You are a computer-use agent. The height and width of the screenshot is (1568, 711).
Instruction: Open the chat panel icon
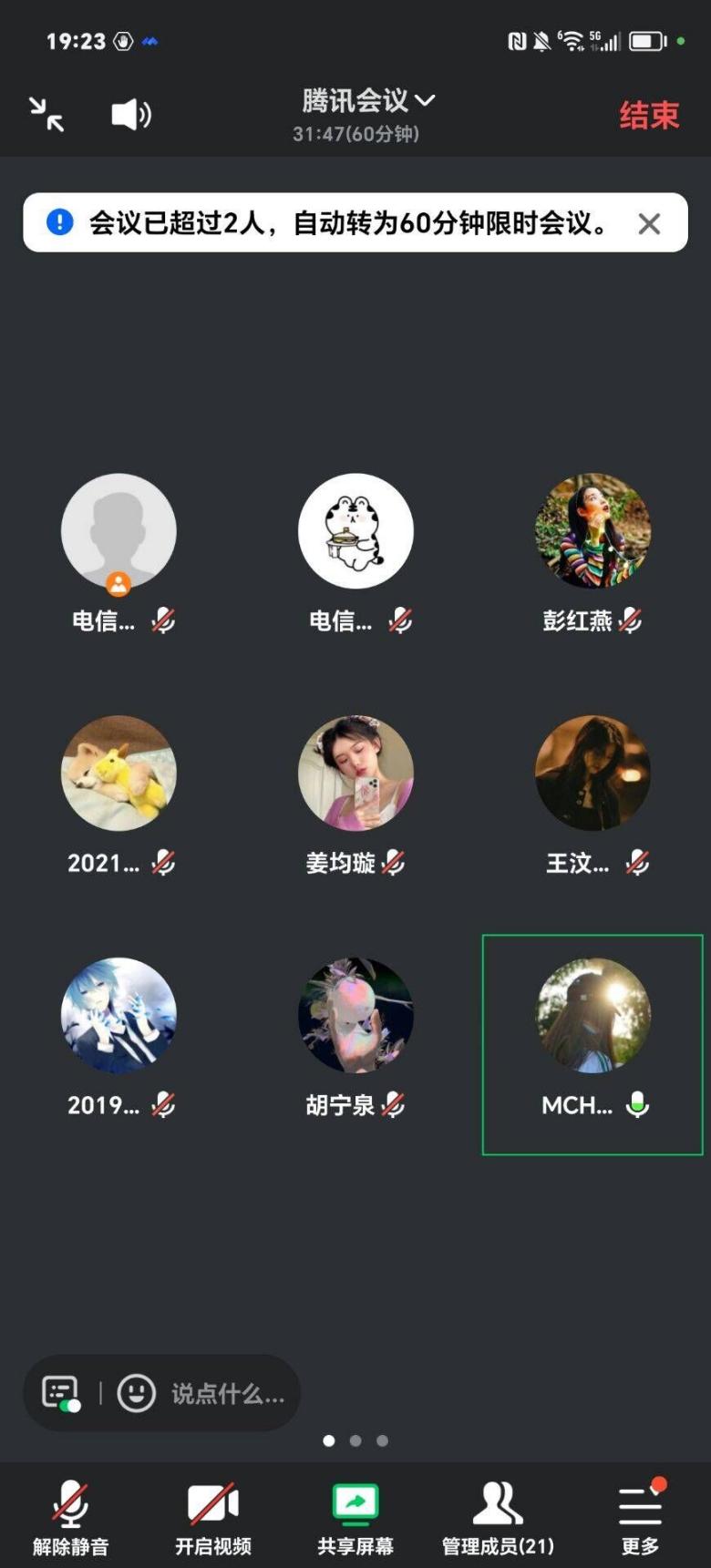click(61, 1393)
